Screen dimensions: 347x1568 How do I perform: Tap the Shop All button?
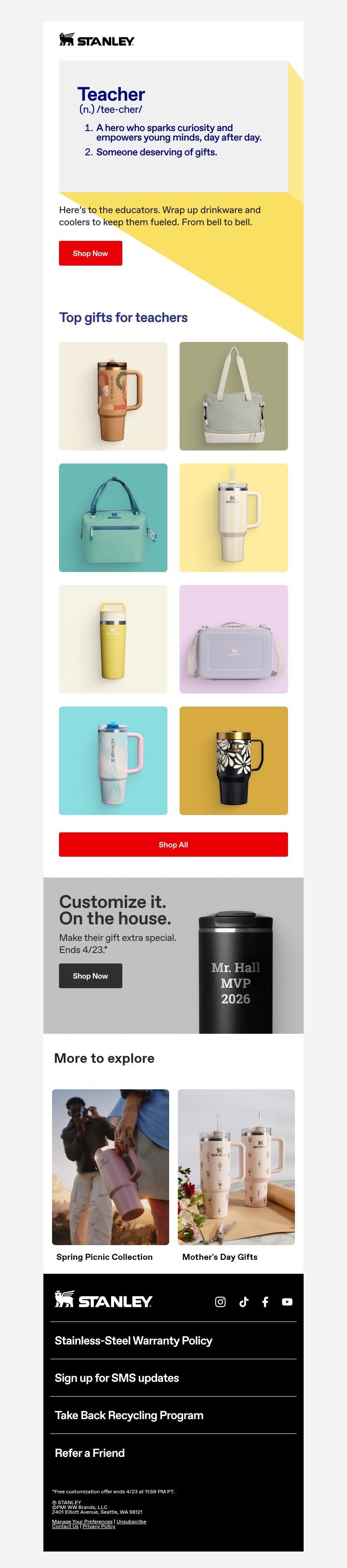pos(173,844)
